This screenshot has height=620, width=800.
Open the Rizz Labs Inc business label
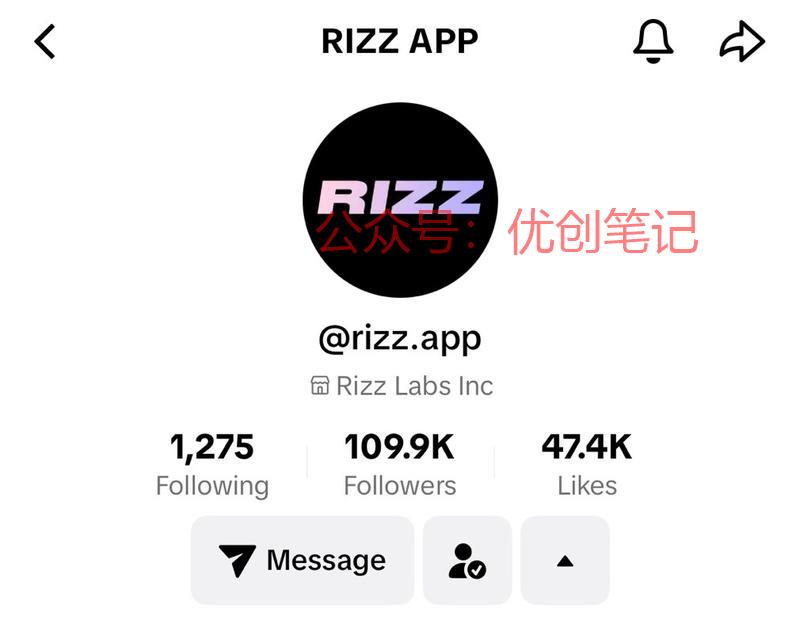tap(402, 386)
